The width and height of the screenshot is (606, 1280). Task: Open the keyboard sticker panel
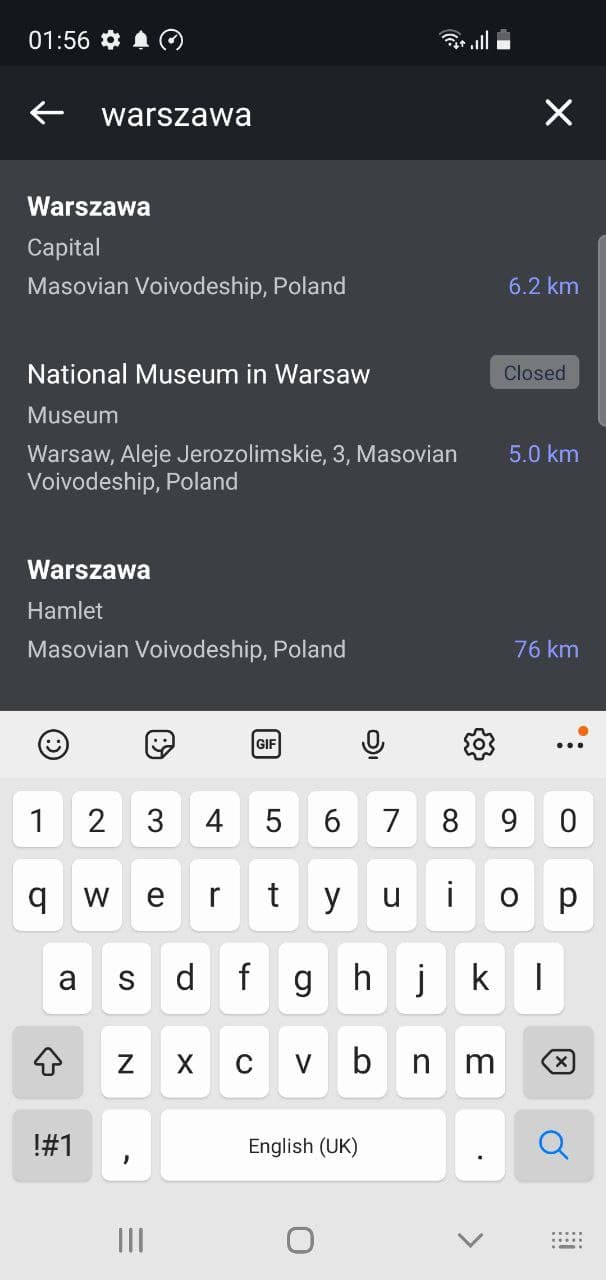(160, 744)
